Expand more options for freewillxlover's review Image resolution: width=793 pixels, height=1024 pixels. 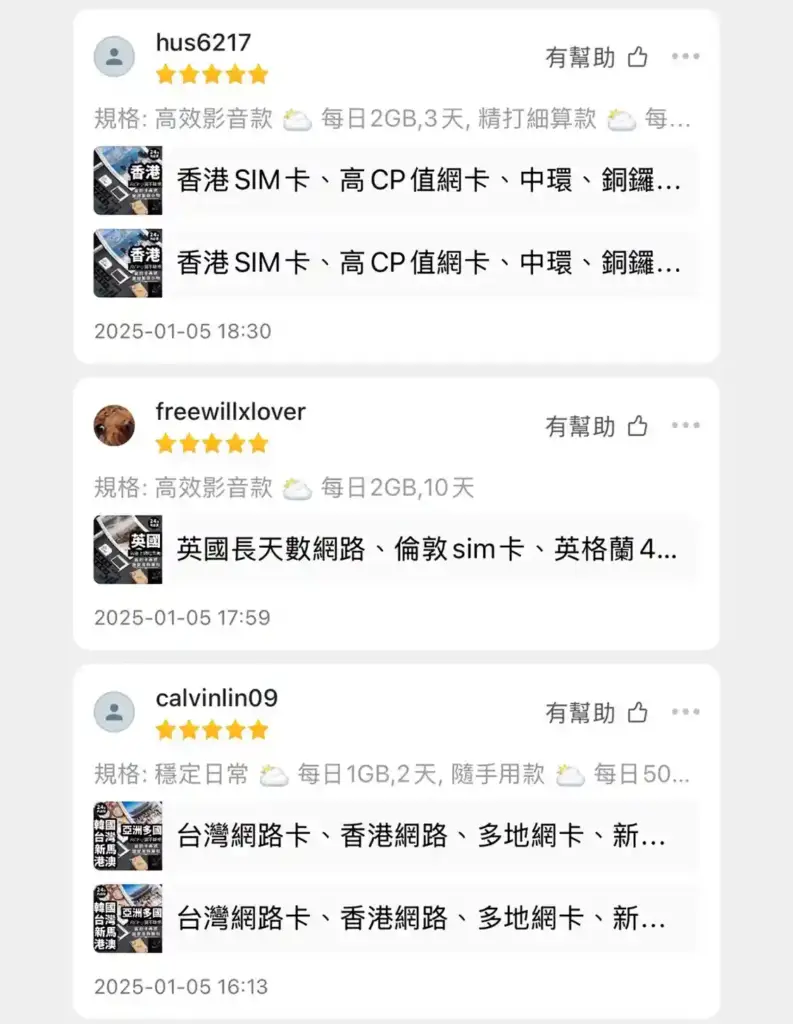coord(686,424)
